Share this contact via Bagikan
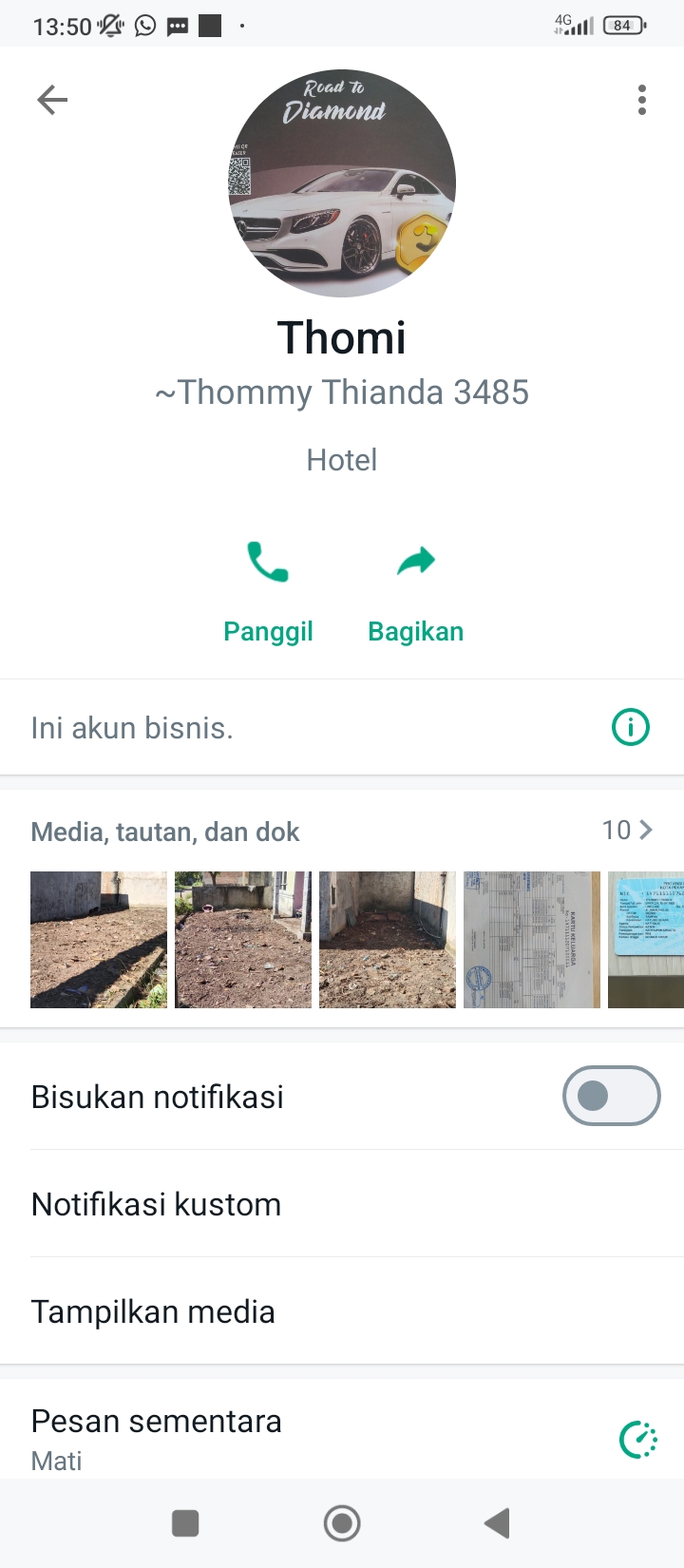684x1568 pixels. 415,589
